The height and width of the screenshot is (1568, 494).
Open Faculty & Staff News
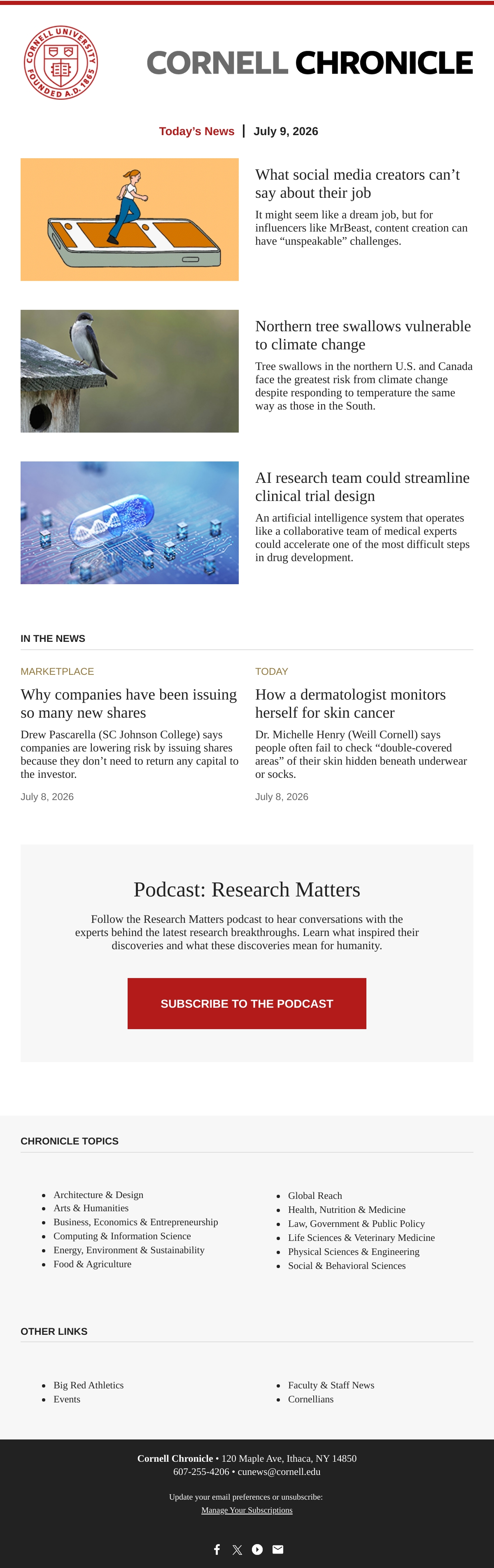(331, 1385)
